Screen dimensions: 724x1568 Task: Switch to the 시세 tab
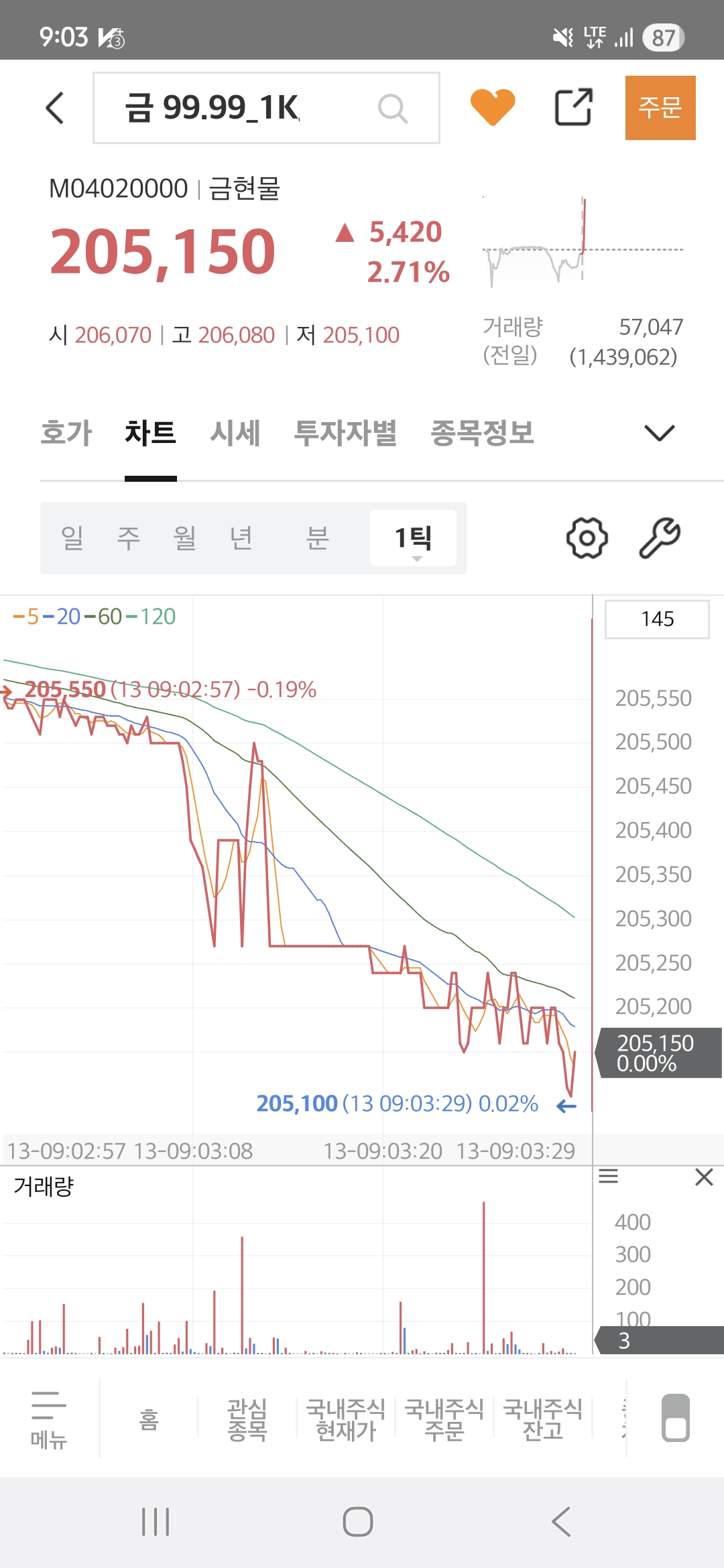tap(235, 433)
